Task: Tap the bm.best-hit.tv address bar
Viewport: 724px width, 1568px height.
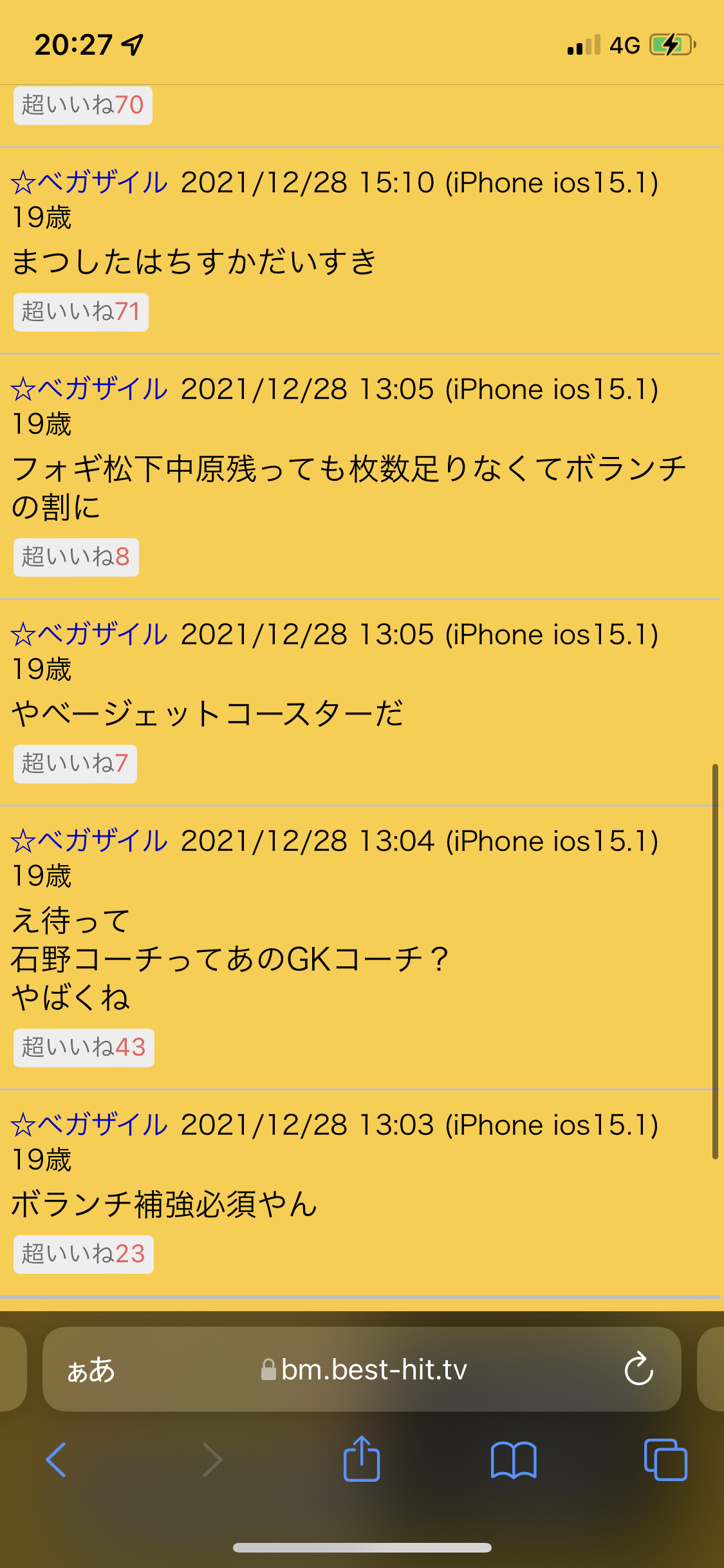Action: coord(373,1370)
